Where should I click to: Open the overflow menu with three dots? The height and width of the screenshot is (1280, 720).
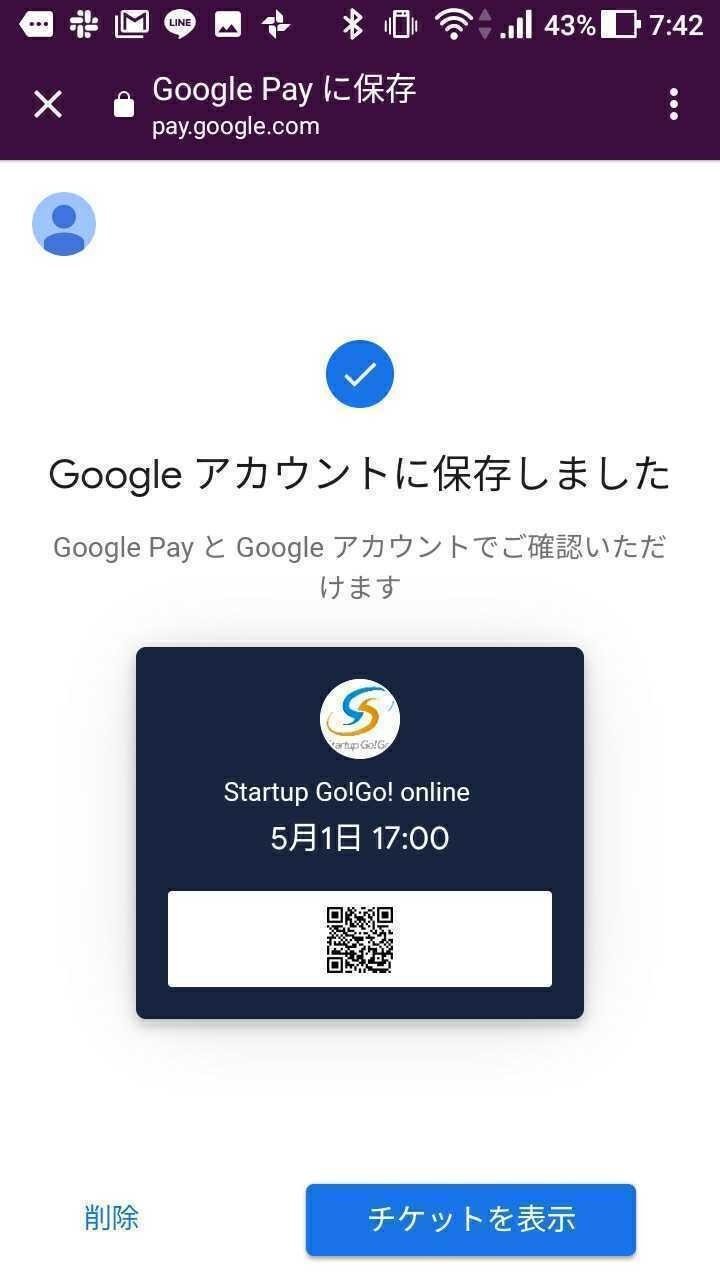[672, 104]
